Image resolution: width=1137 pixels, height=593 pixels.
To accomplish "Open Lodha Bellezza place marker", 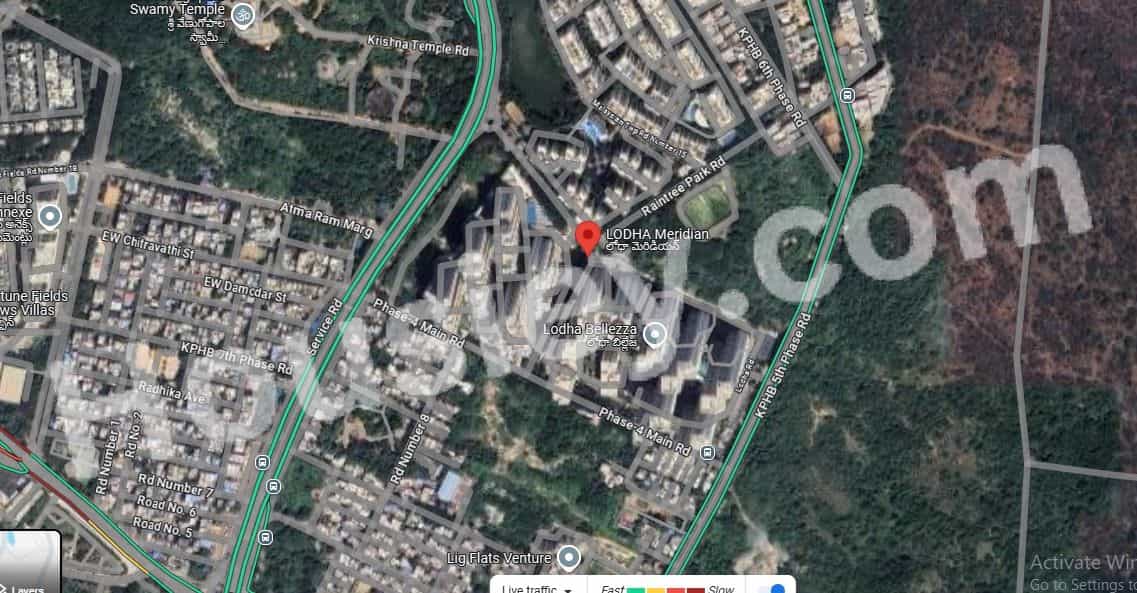I will point(655,334).
